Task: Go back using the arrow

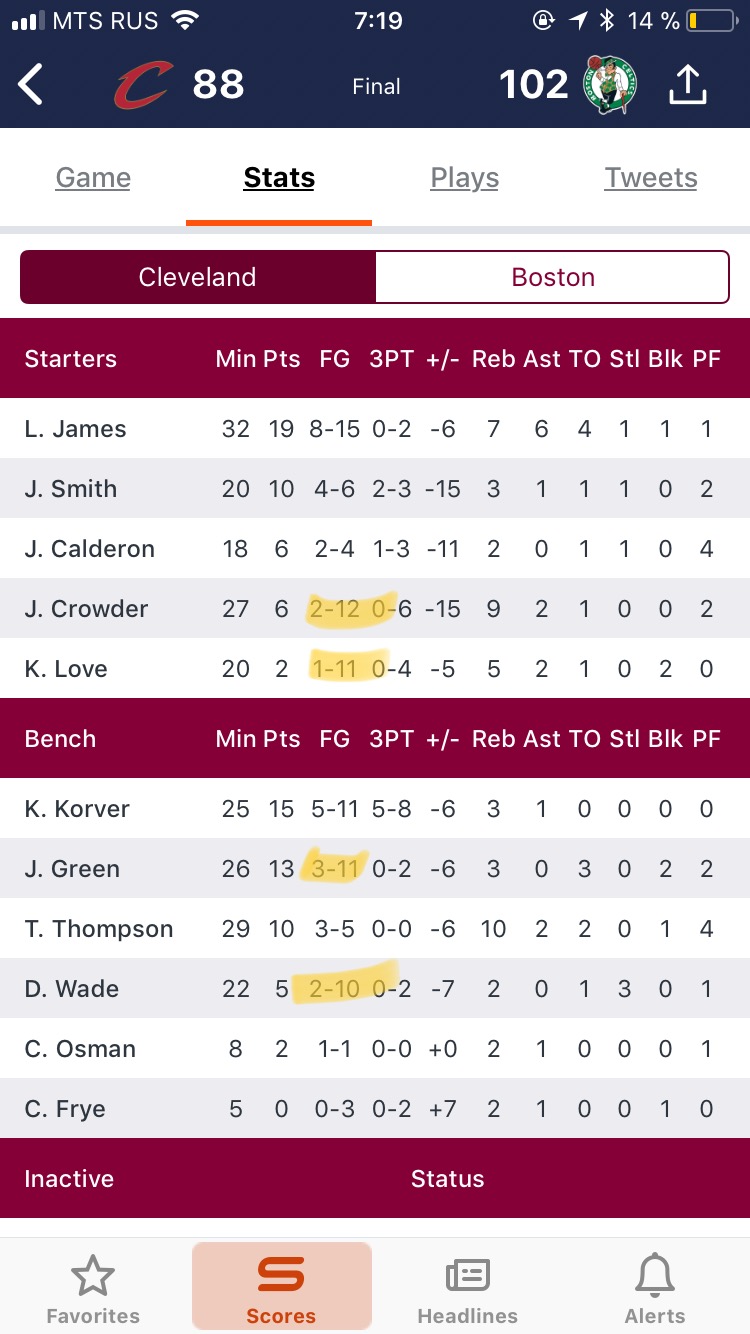Action: pos(31,85)
